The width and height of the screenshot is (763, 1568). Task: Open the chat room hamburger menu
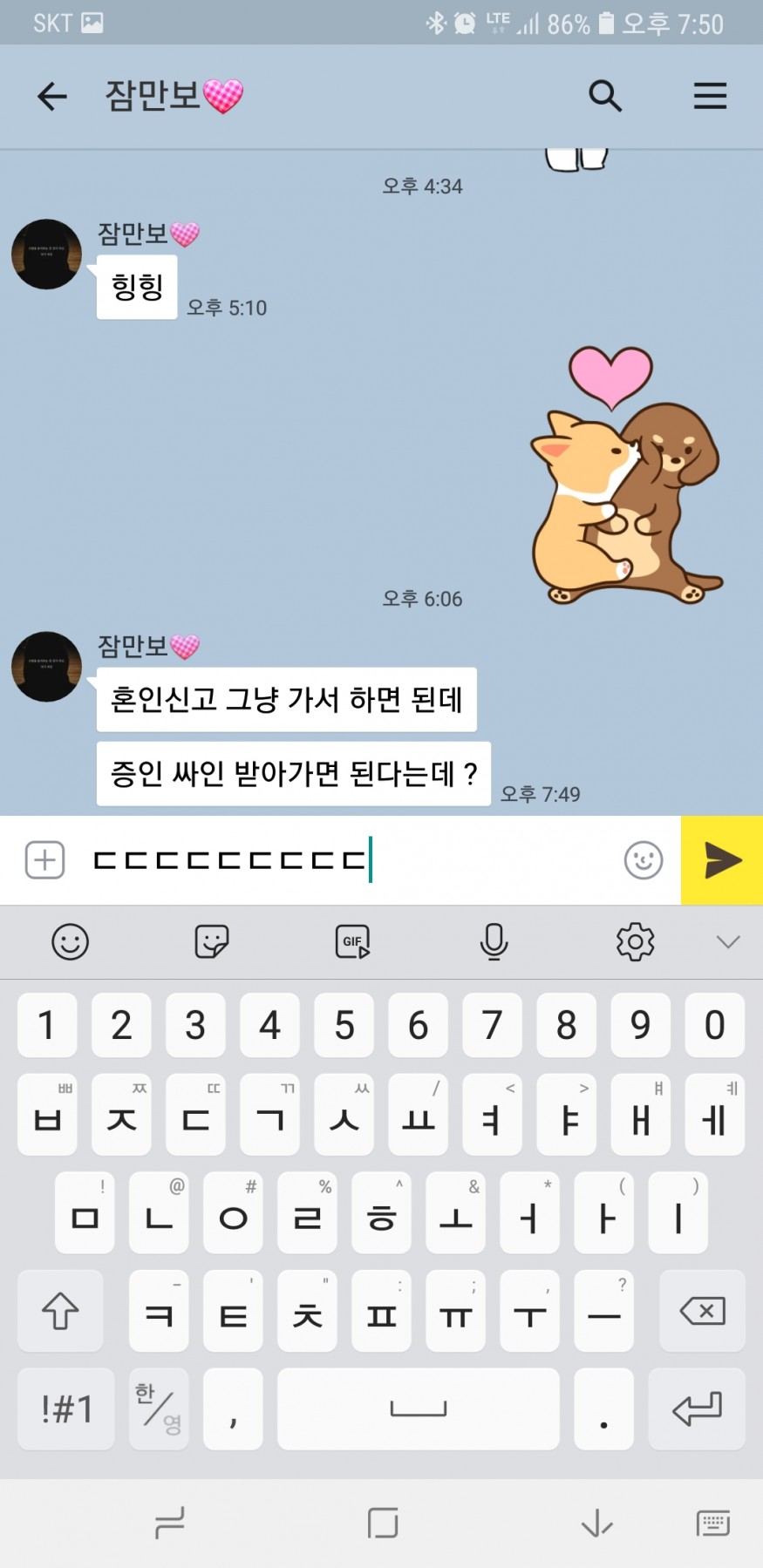coord(710,96)
